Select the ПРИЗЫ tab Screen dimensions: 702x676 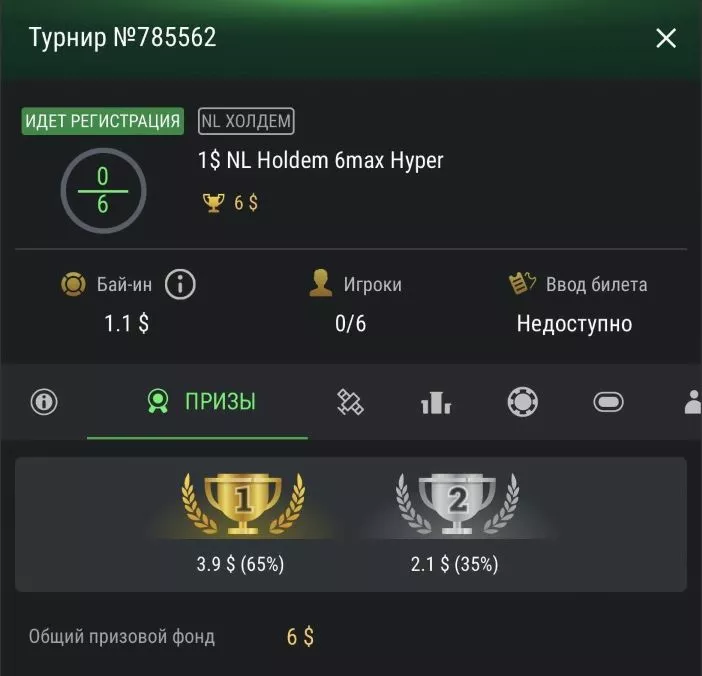pos(198,402)
